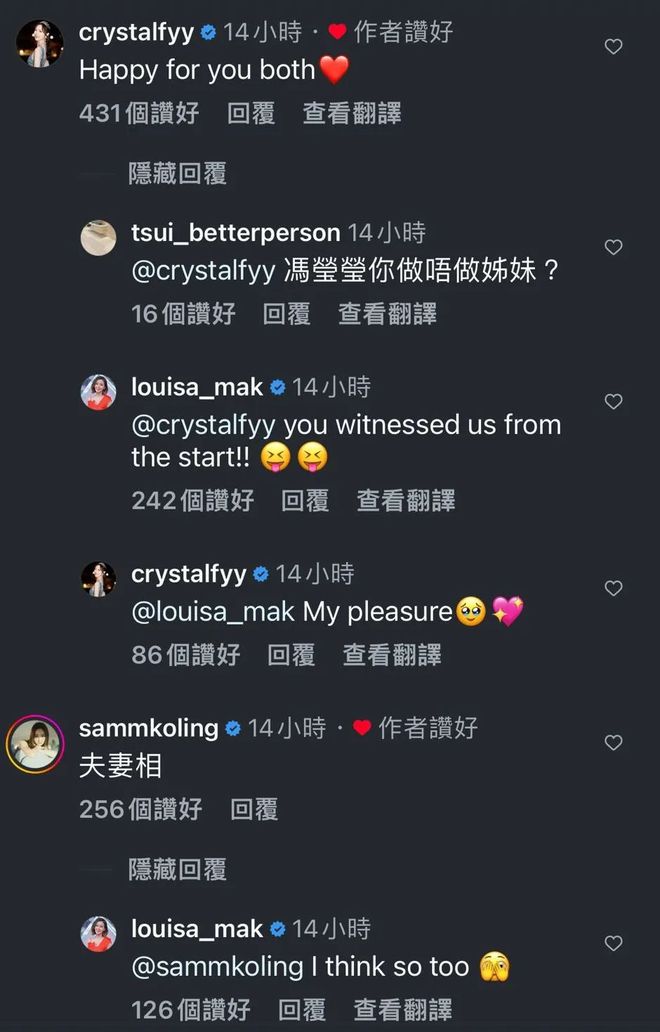Reply to crystalfyy's "Happy for you both" comment

[x=251, y=113]
